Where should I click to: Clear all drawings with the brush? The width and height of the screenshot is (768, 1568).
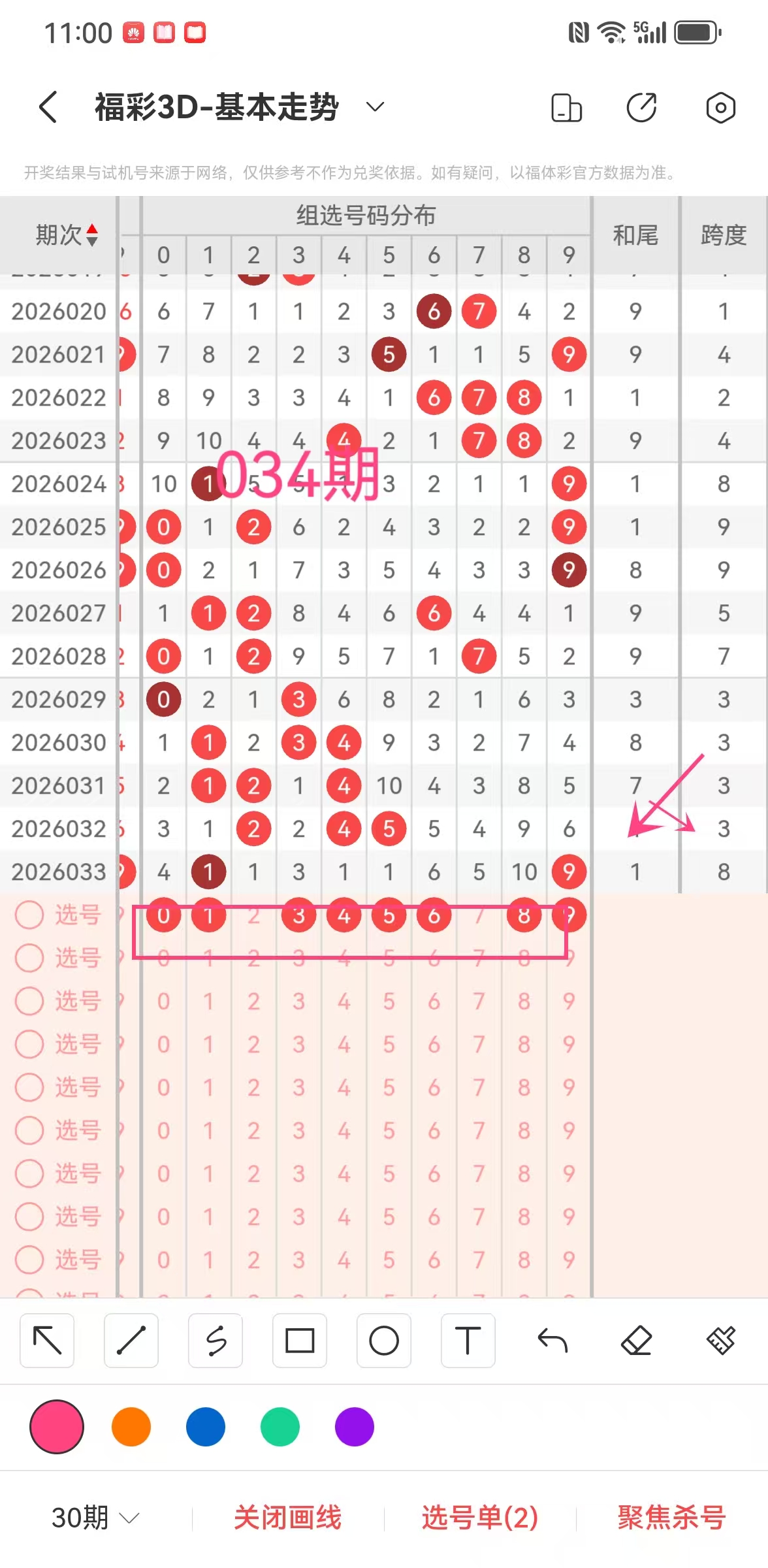click(721, 1341)
